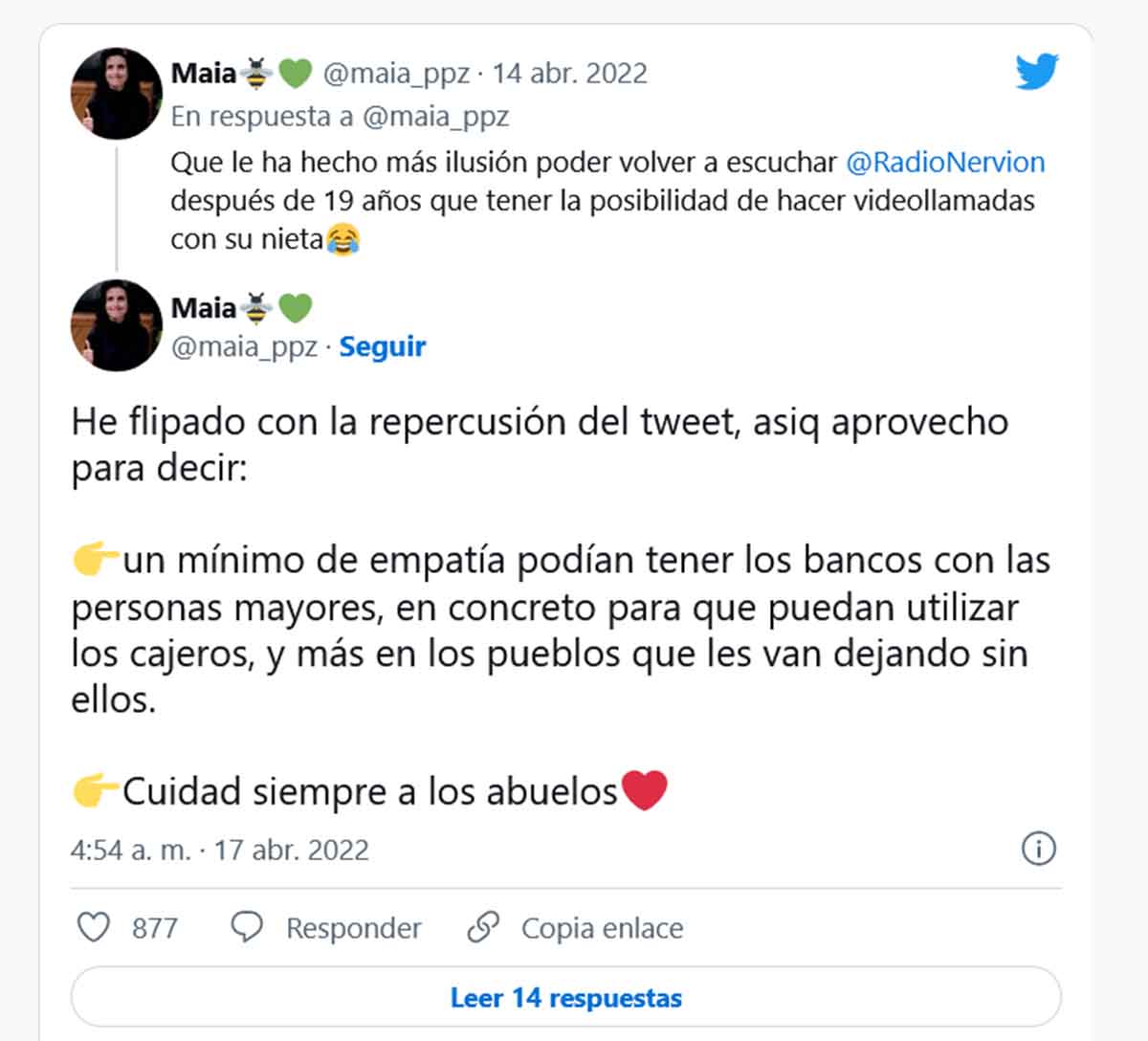Like the tweet with 877 likes
Image resolution: width=1148 pixels, height=1041 pixels.
tap(94, 927)
